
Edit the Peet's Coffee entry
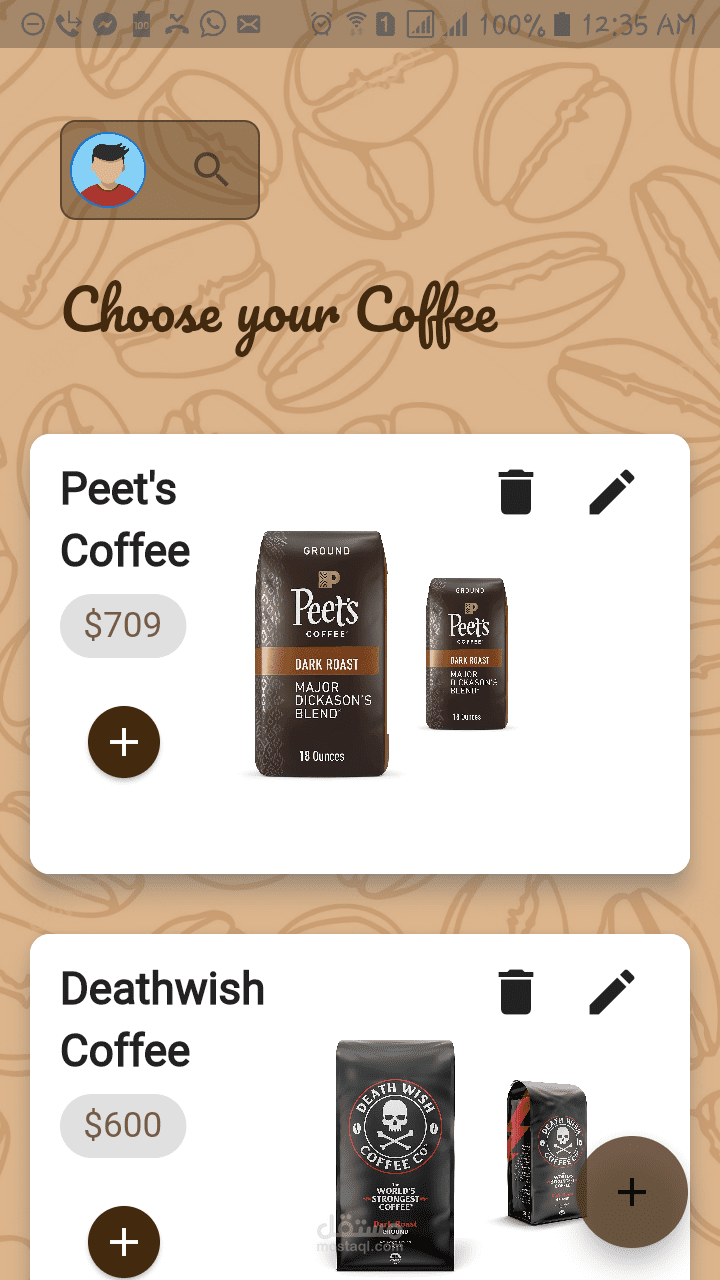(611, 491)
